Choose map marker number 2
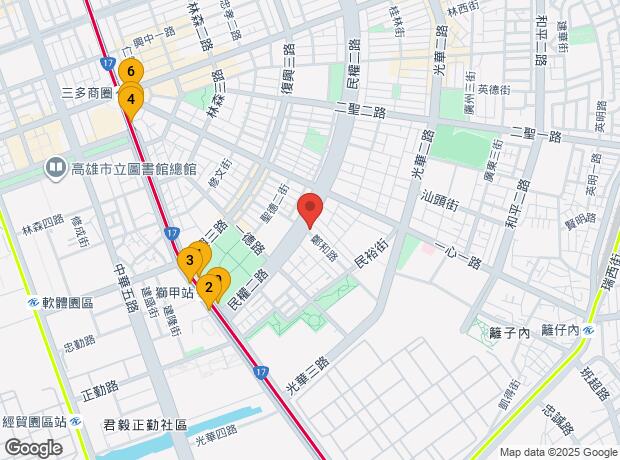This screenshot has height=460, width=620. point(208,289)
